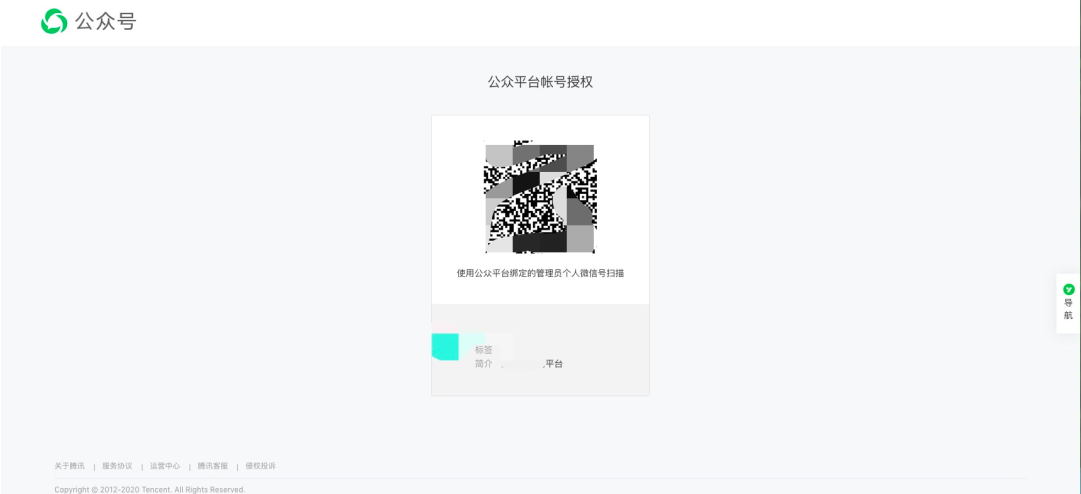Open the 导航 side navigation panel
Viewport: 1081px width, 494px height.
(x=1068, y=303)
